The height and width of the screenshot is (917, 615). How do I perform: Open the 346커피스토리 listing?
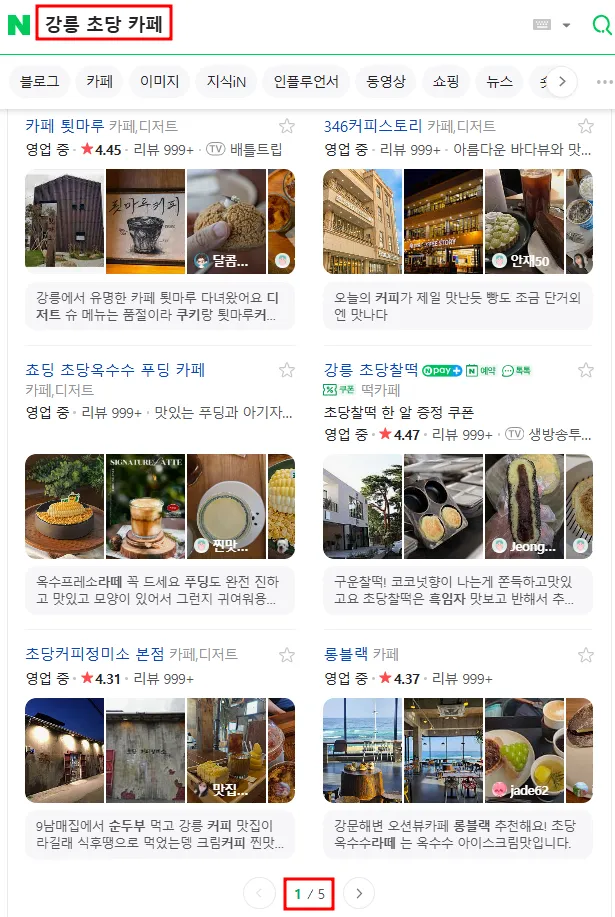click(373, 126)
